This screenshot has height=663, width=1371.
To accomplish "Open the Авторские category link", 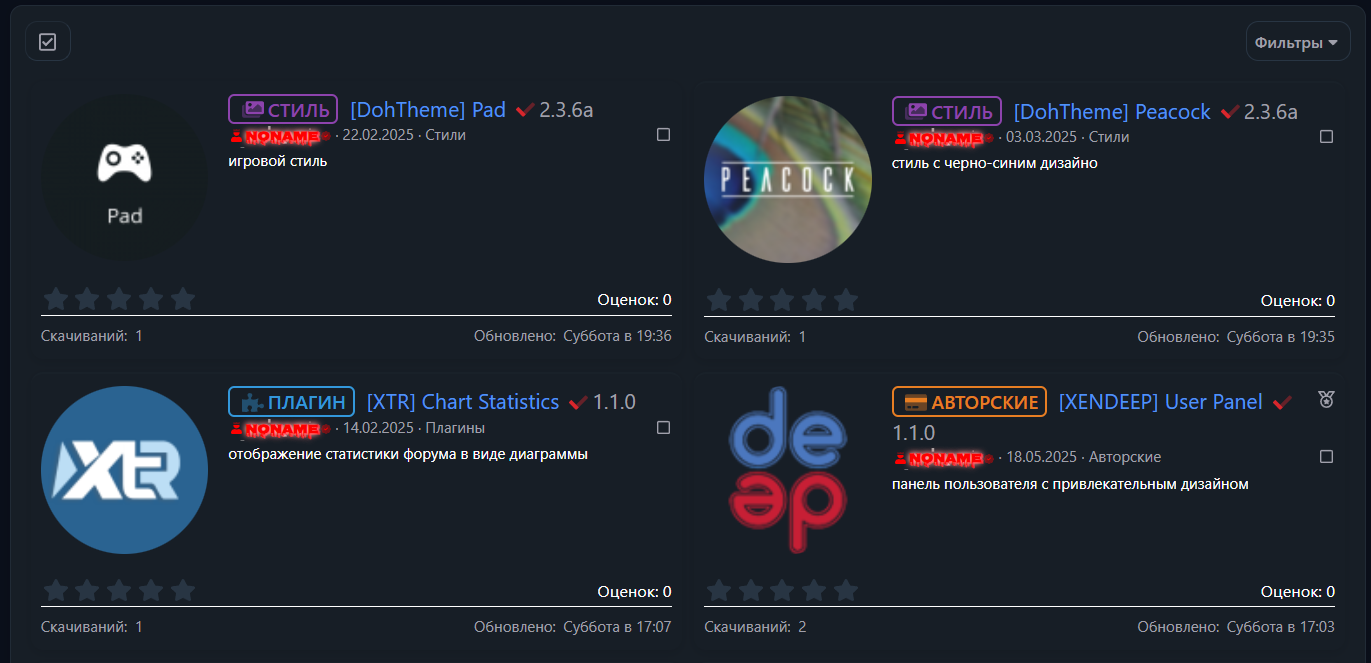I will [1125, 457].
